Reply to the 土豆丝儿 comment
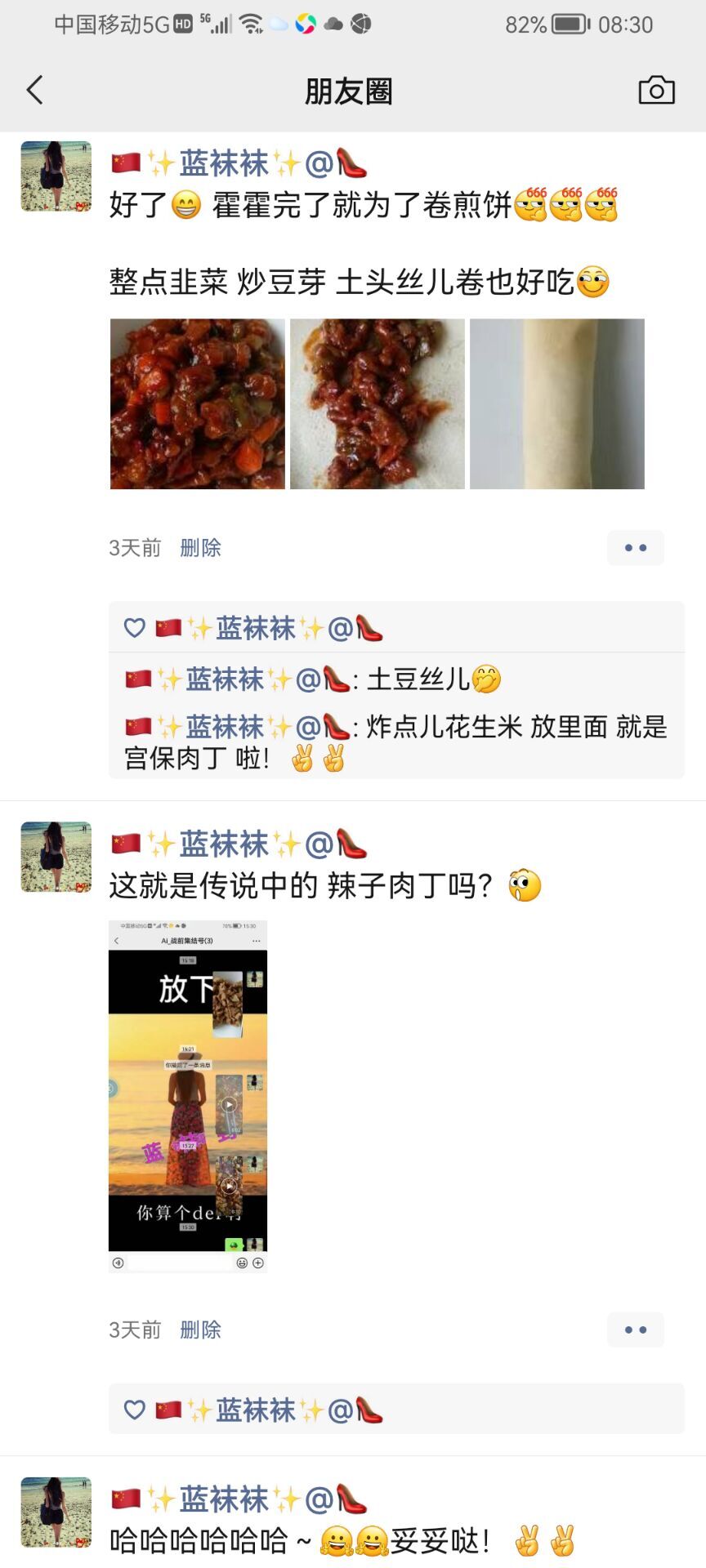Viewport: 706px width, 1568px height. pyautogui.click(x=425, y=679)
